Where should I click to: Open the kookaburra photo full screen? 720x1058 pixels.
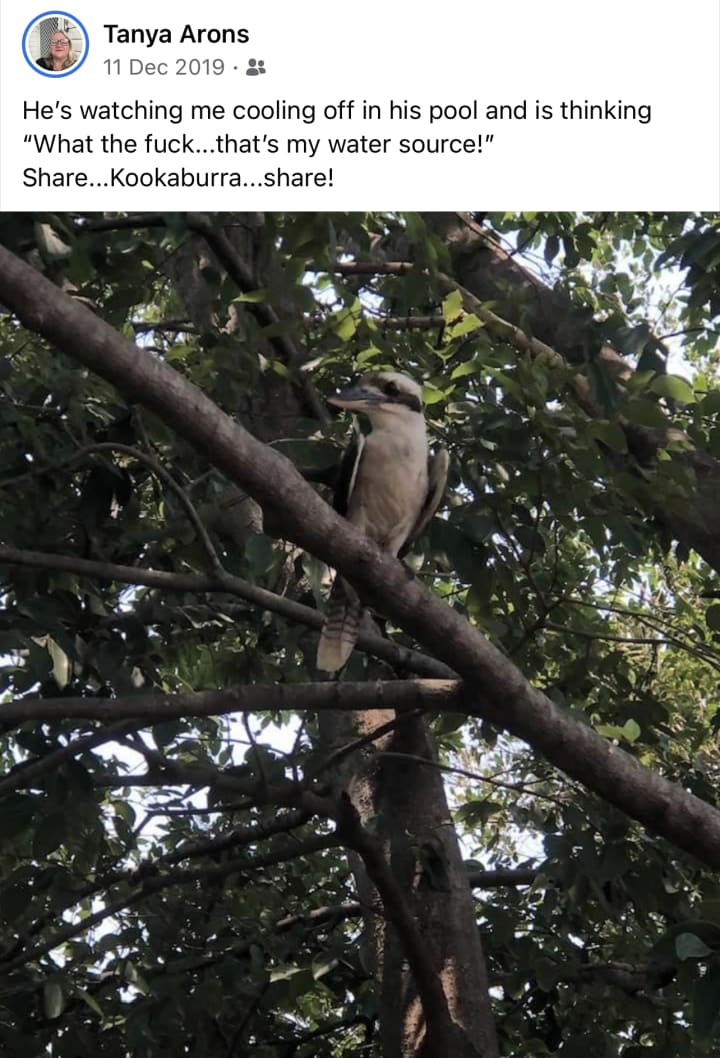(360, 634)
